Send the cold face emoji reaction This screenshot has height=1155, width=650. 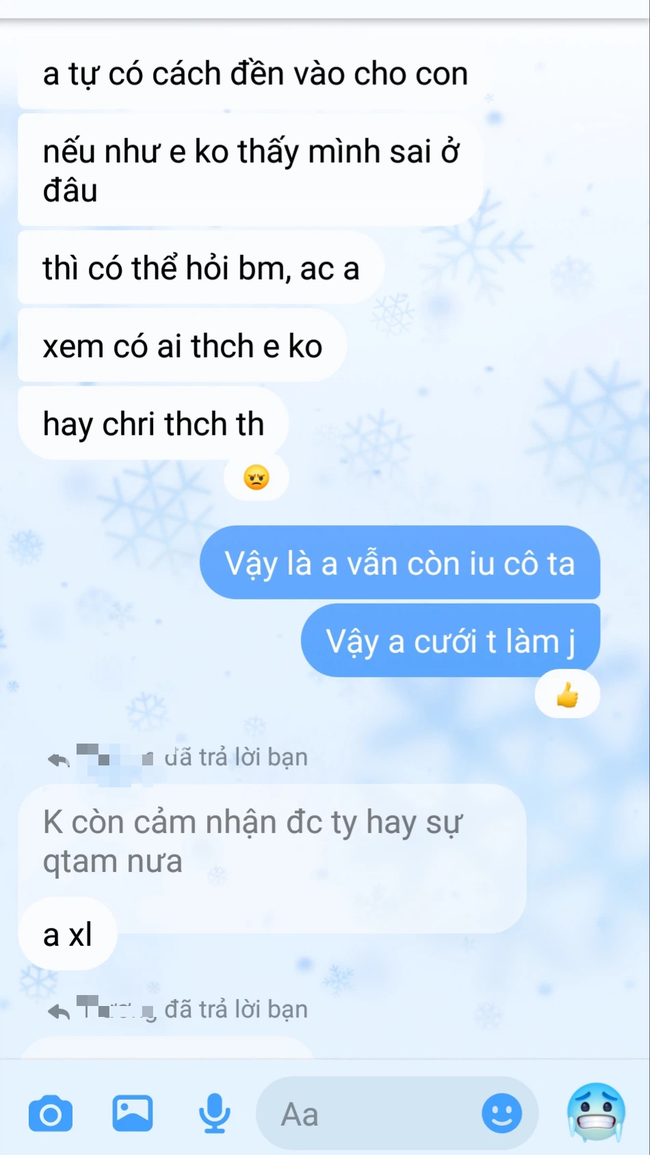[x=596, y=1111]
